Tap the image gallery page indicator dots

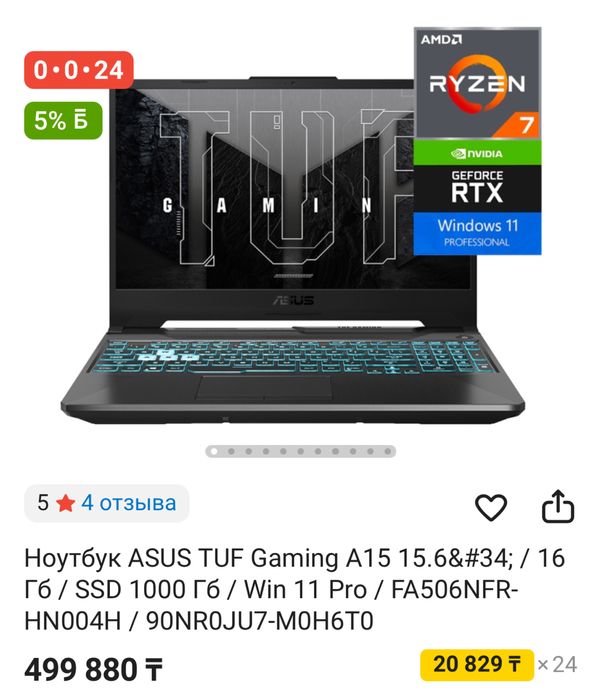(300, 452)
